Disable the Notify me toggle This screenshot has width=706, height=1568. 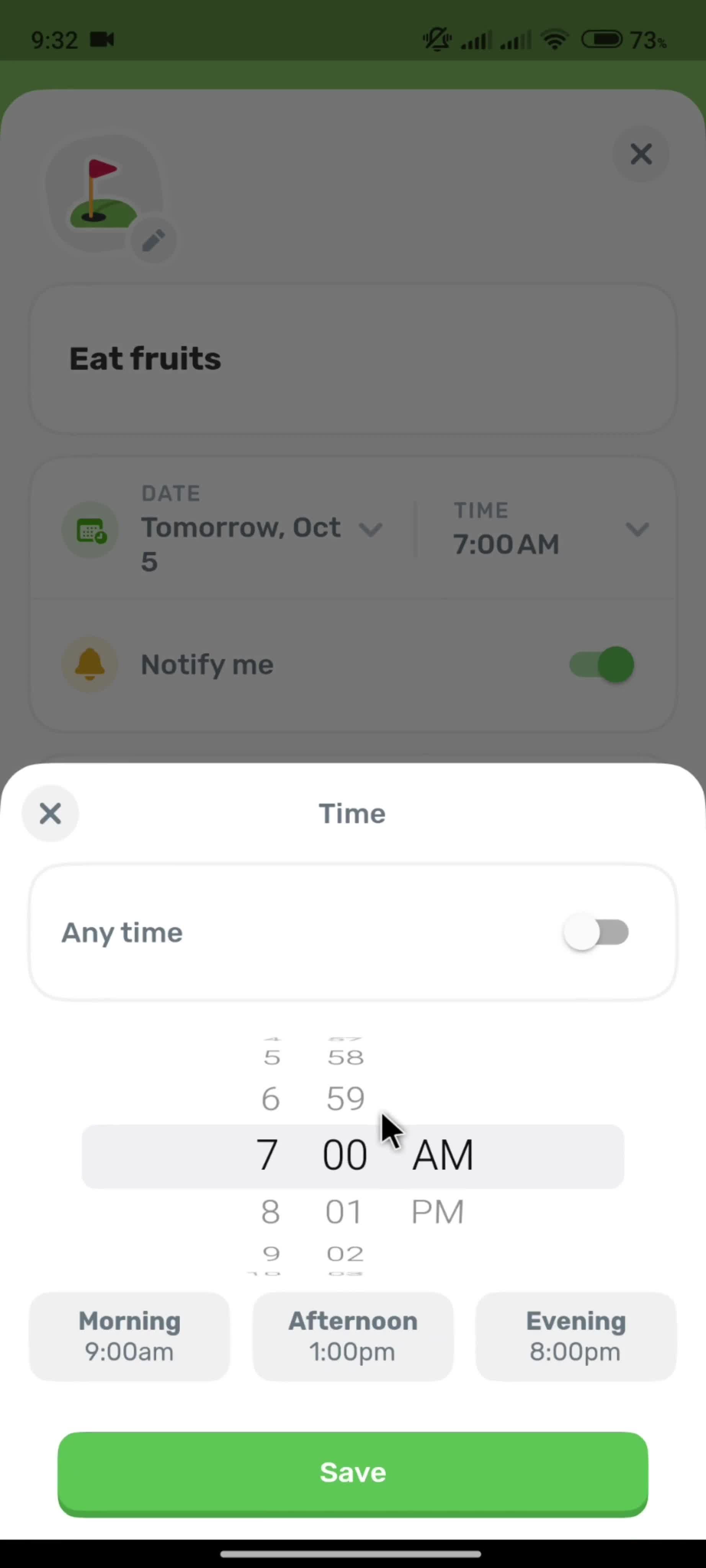[601, 664]
